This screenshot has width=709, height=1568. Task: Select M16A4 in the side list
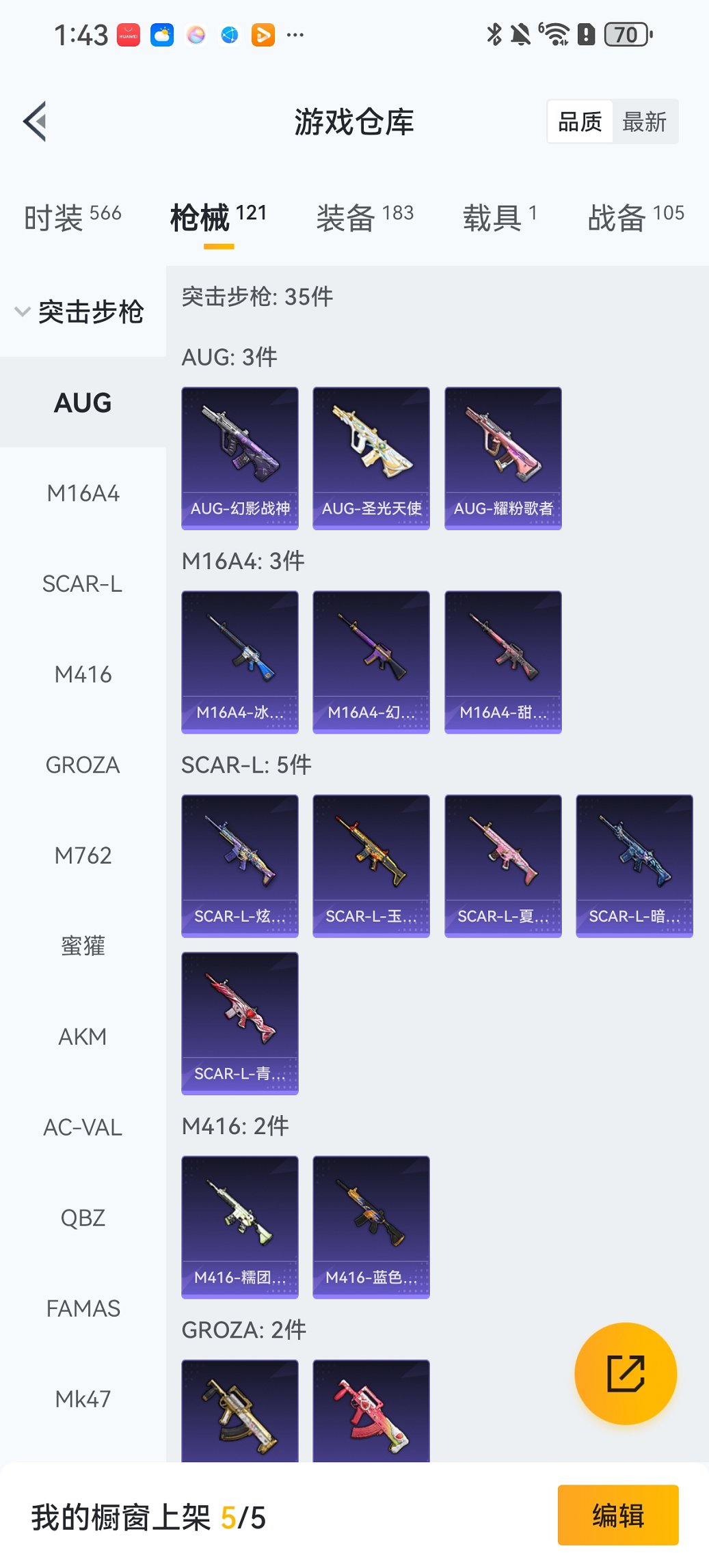pyautogui.click(x=83, y=493)
